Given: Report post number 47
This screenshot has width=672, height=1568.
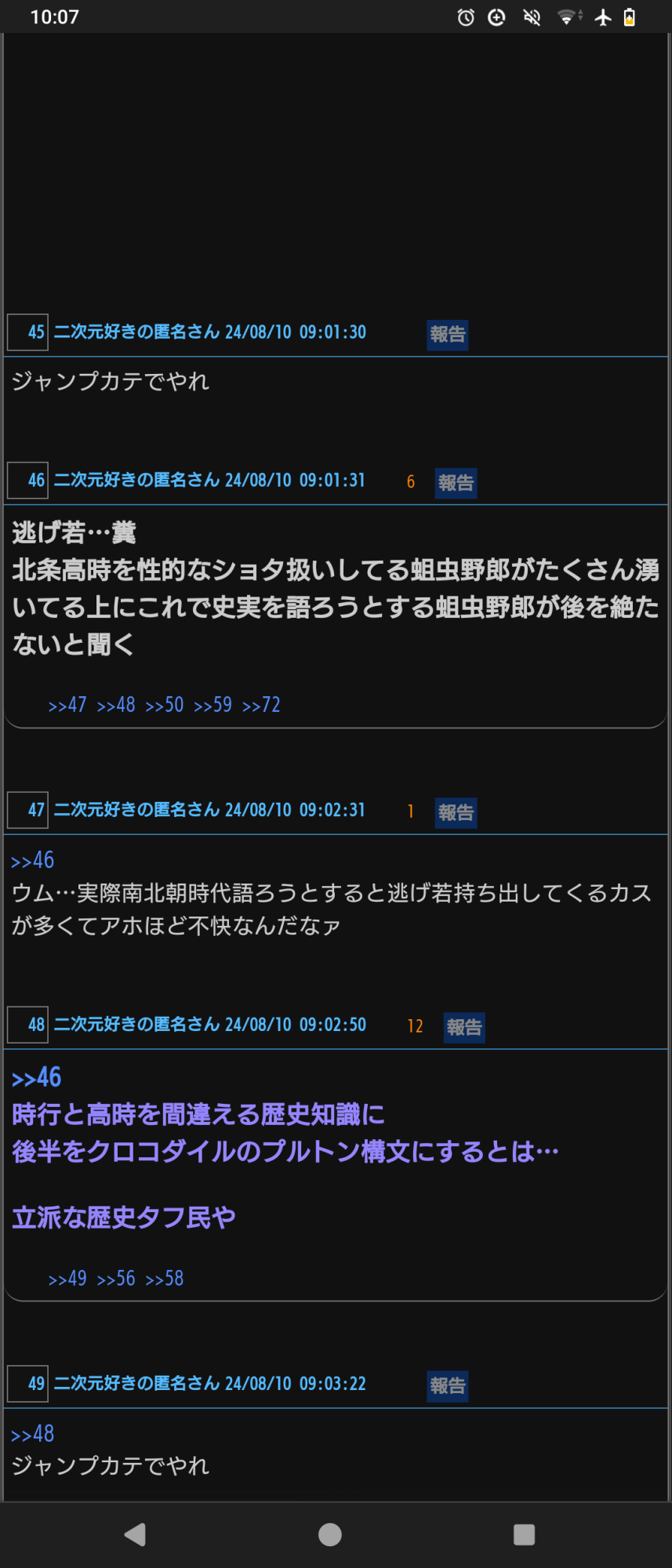Looking at the screenshot, I should pos(456,812).
